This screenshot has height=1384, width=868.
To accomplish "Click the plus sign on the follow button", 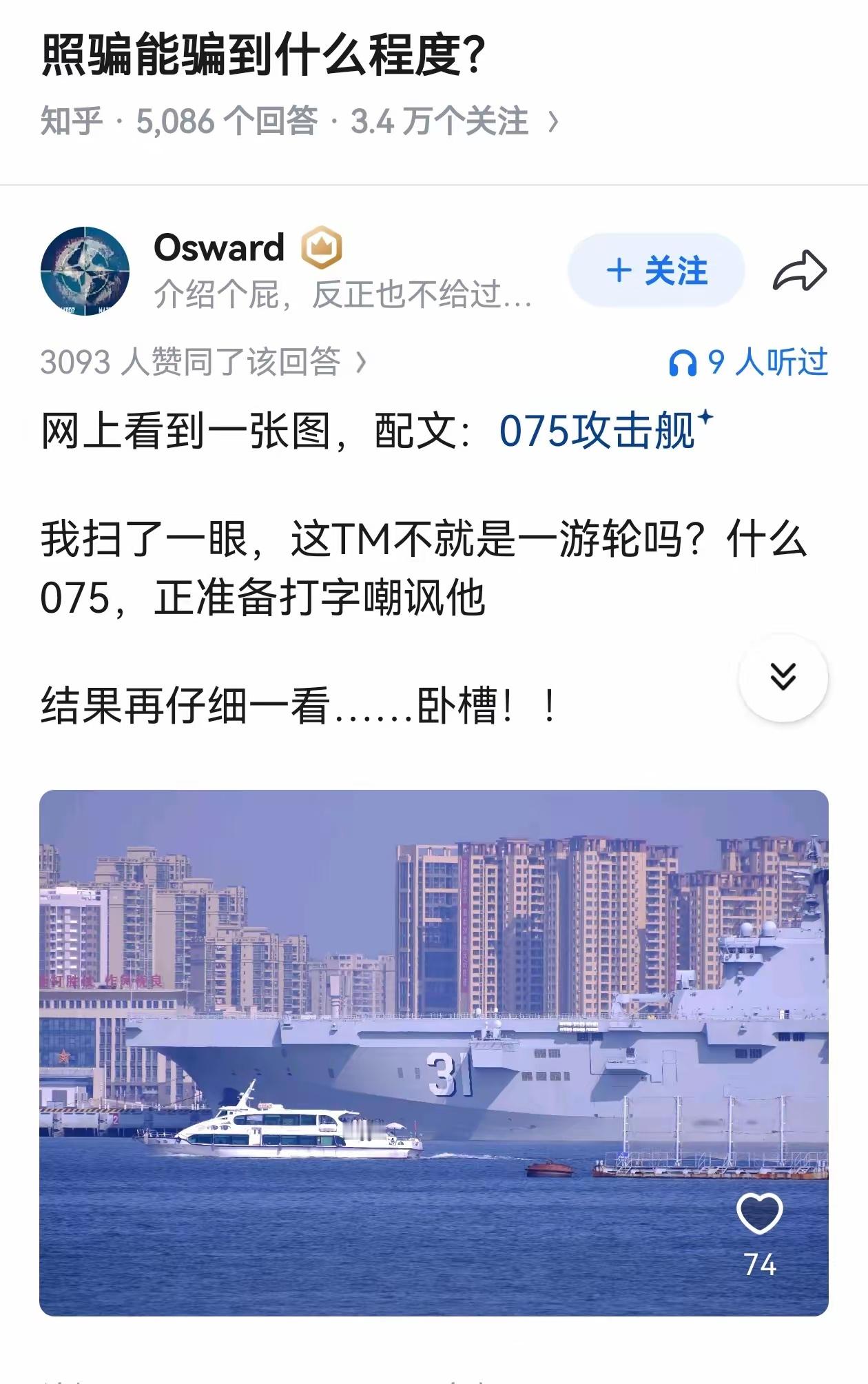I will pyautogui.click(x=620, y=272).
